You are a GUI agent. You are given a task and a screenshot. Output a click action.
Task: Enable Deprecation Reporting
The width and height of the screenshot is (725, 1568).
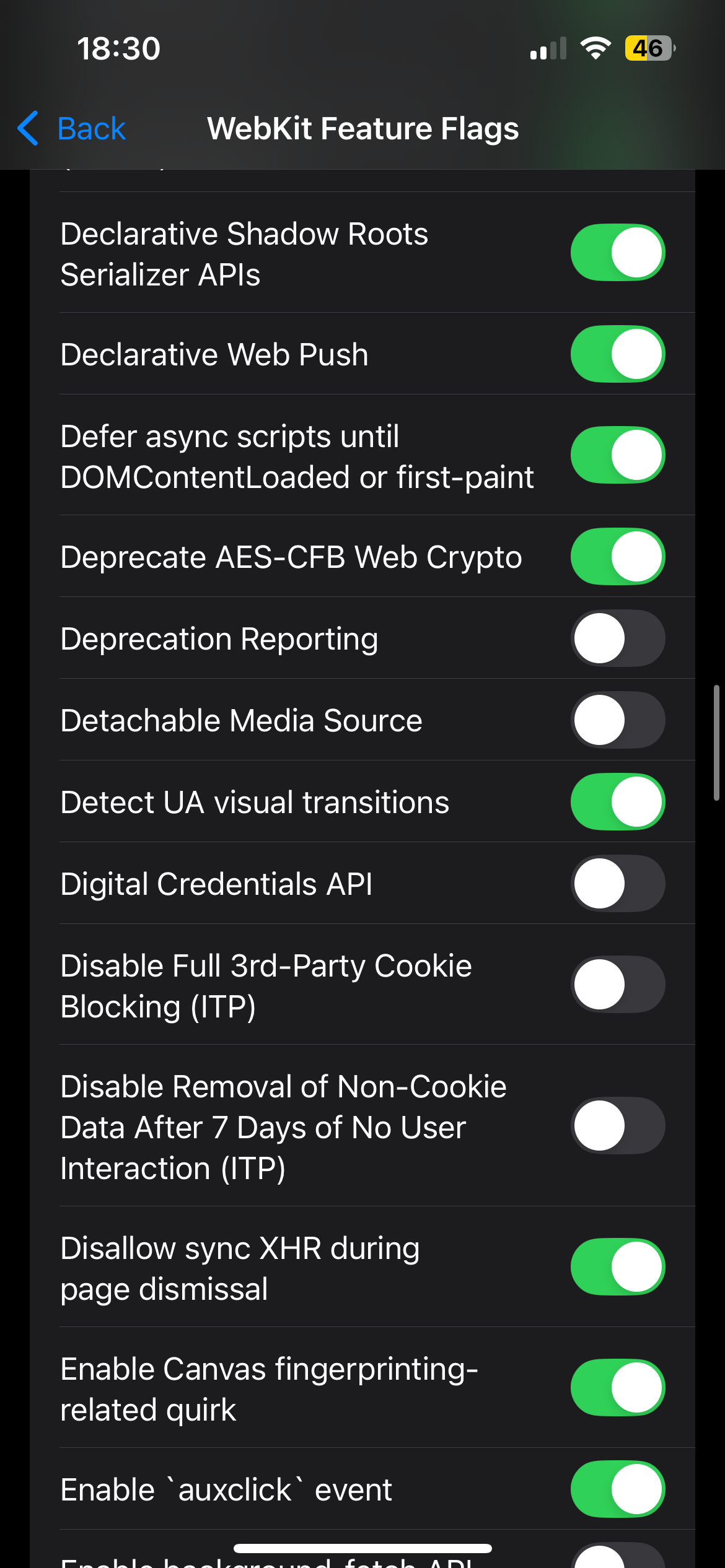617,638
